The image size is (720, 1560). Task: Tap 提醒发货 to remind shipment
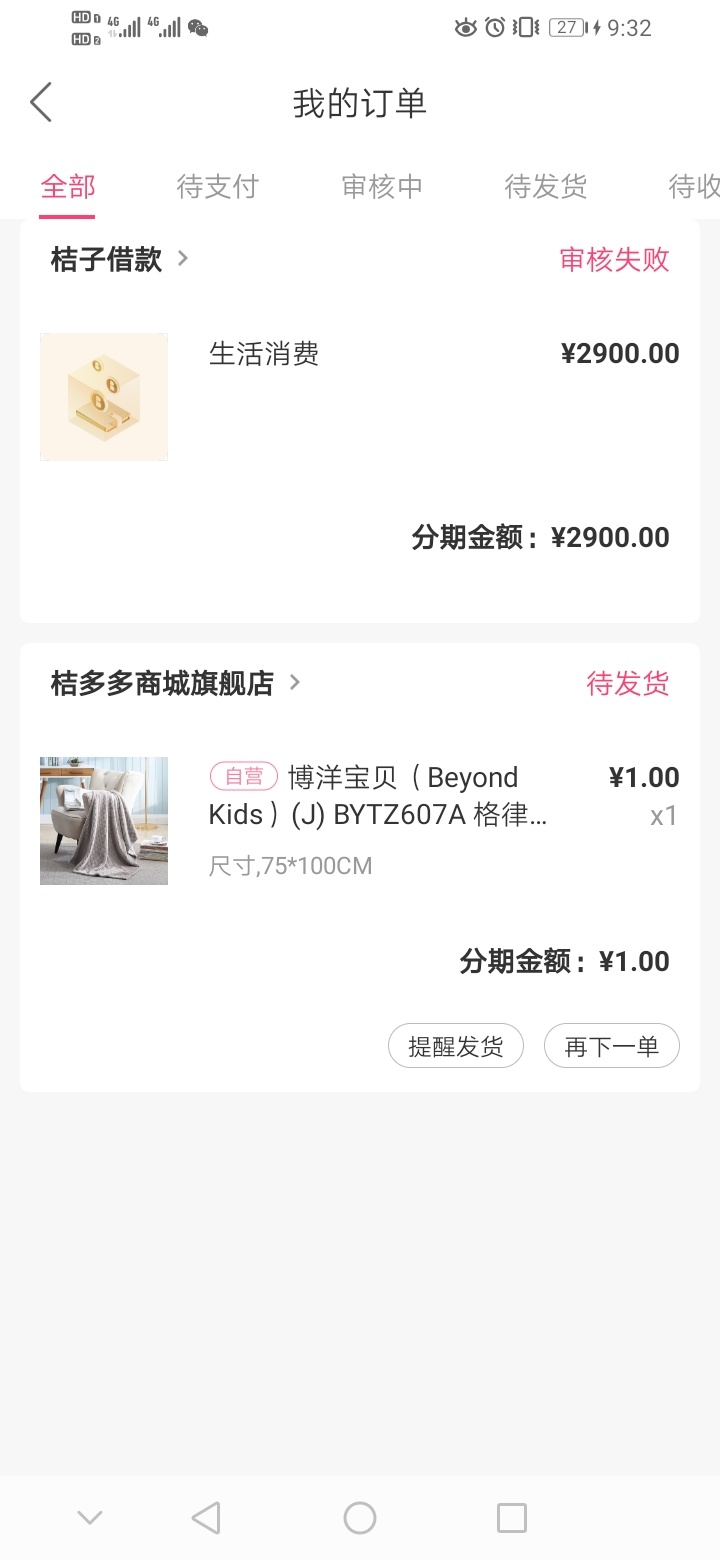(456, 1046)
